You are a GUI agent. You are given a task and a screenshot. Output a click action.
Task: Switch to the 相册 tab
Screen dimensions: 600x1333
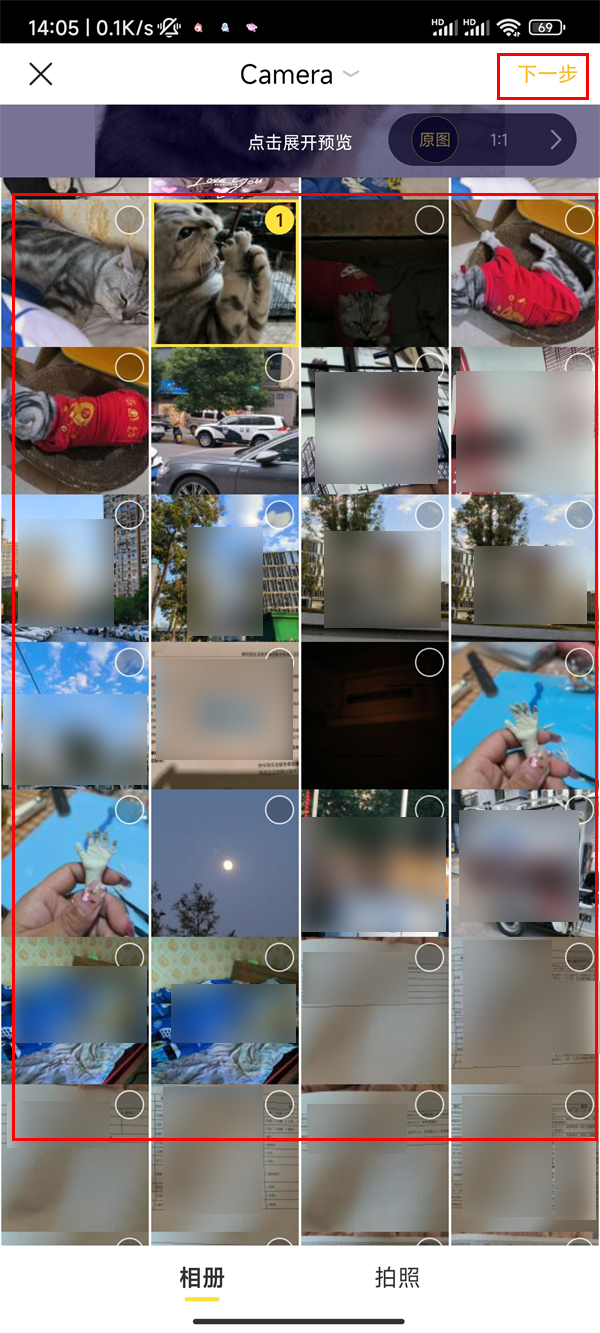(x=202, y=1277)
